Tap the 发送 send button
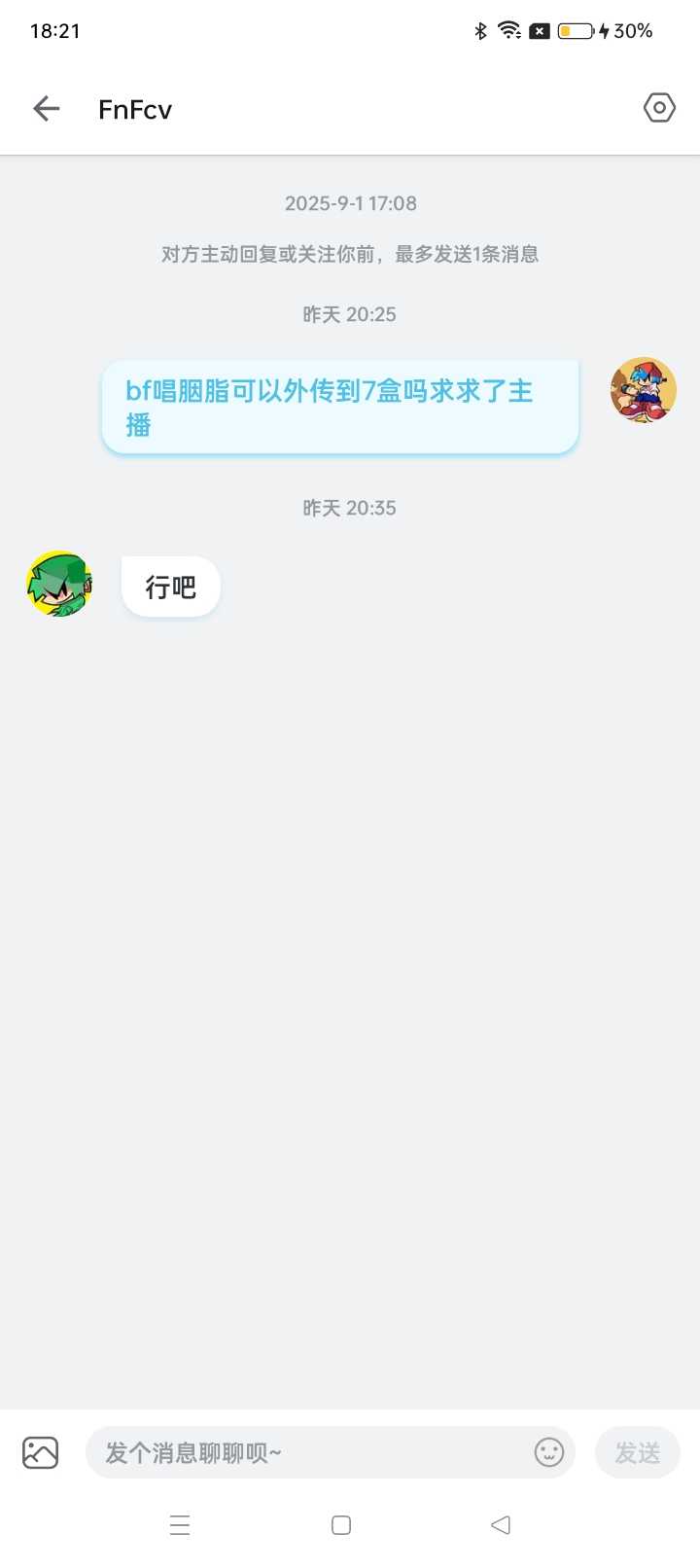 [x=637, y=1452]
